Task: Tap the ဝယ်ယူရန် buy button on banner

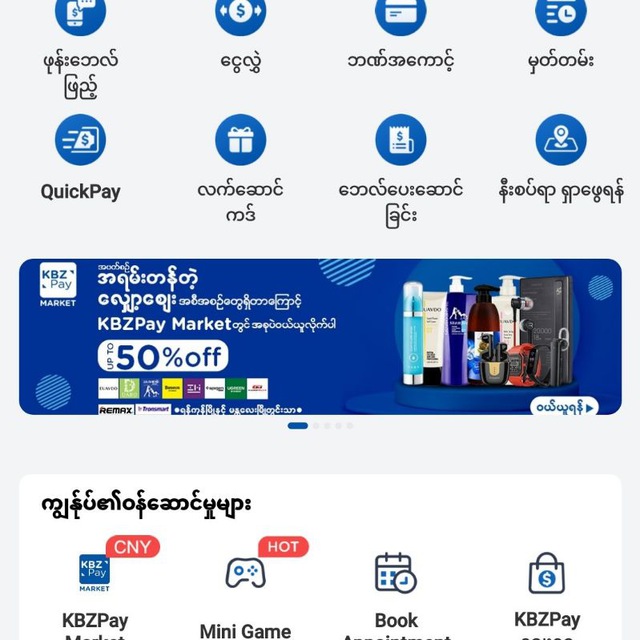Action: coord(565,406)
